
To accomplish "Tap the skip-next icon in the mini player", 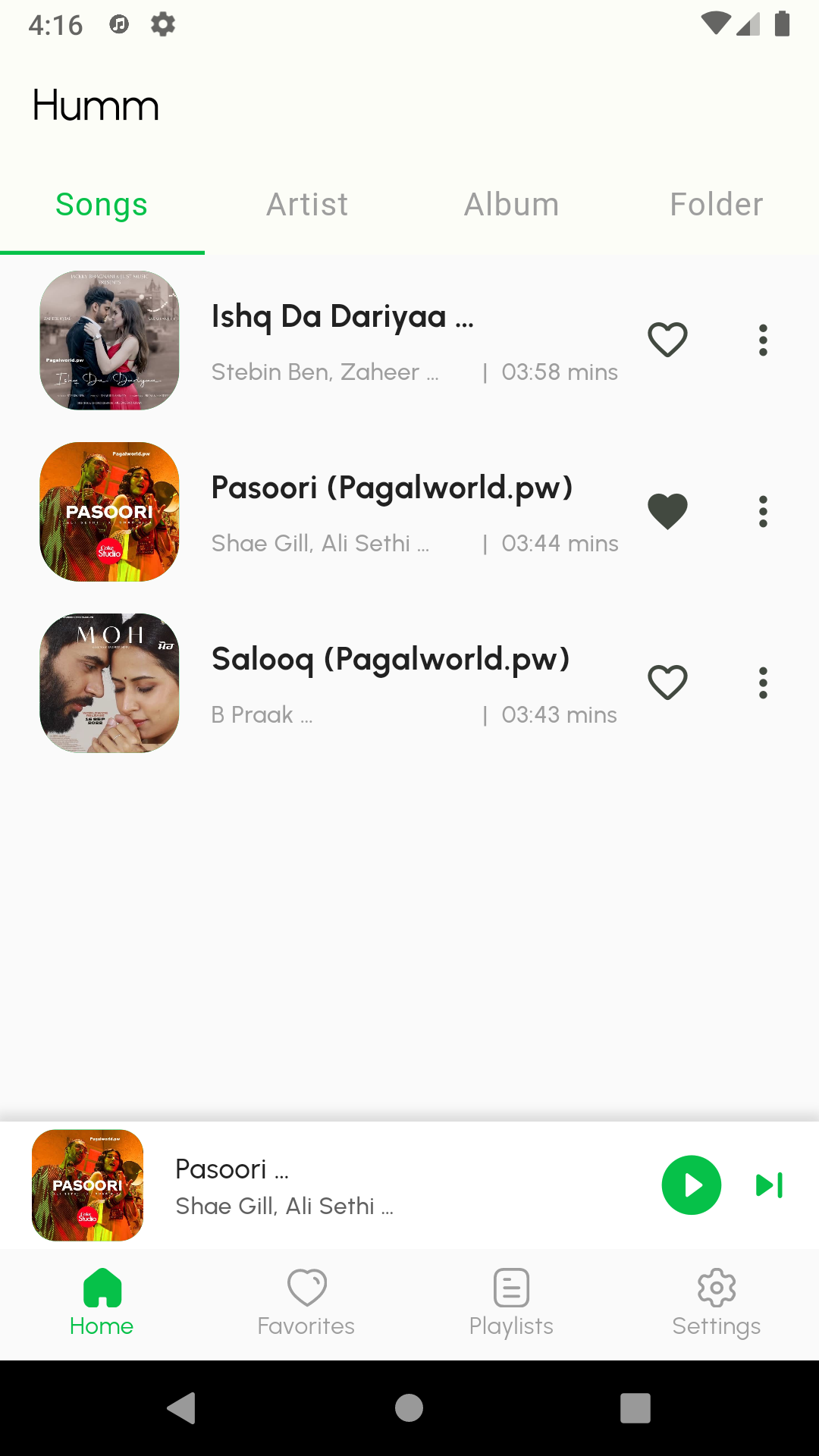I will 768,1185.
